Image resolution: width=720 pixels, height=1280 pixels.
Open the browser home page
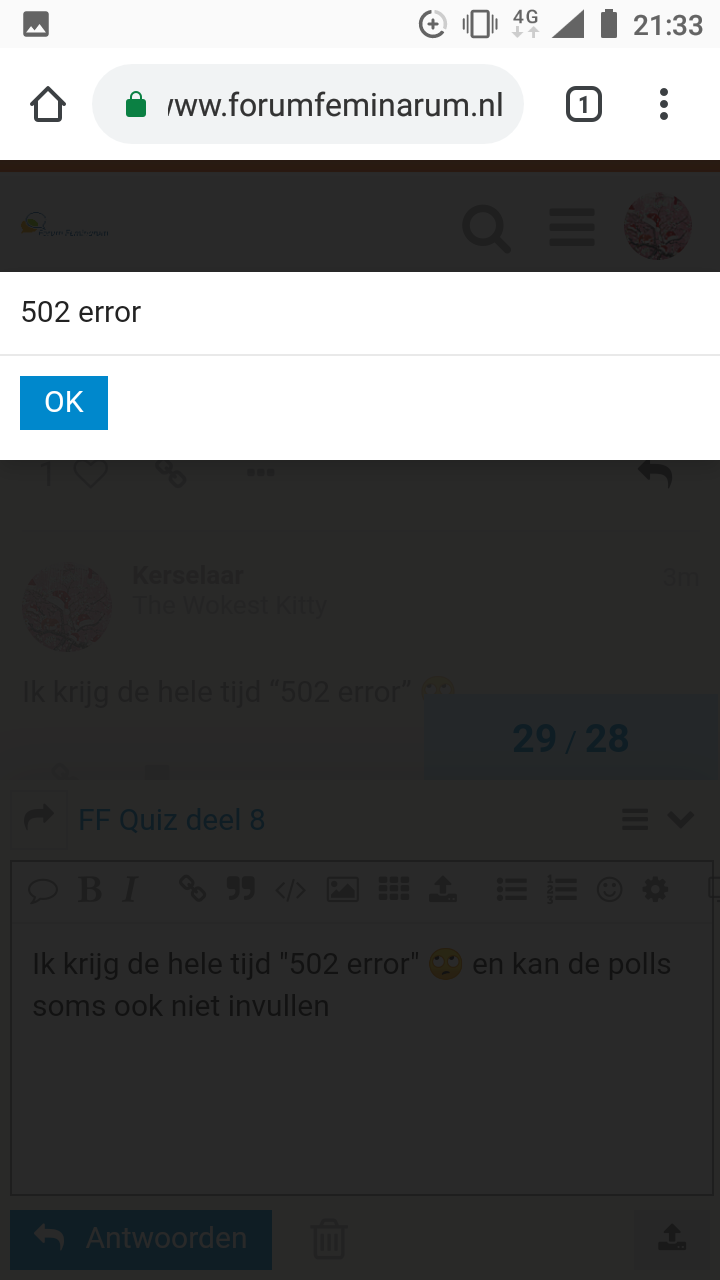(x=48, y=104)
